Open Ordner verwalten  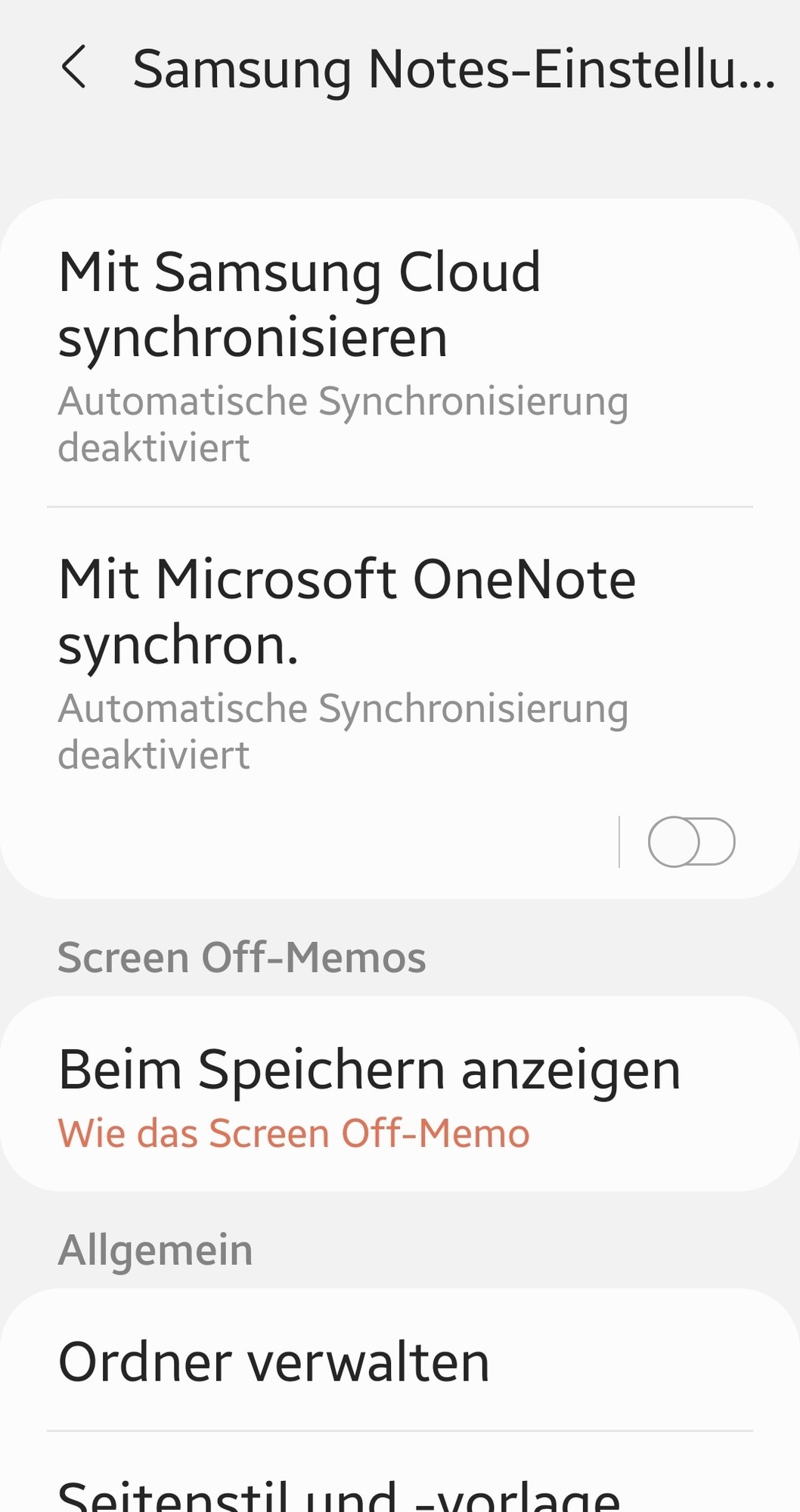[x=274, y=1362]
